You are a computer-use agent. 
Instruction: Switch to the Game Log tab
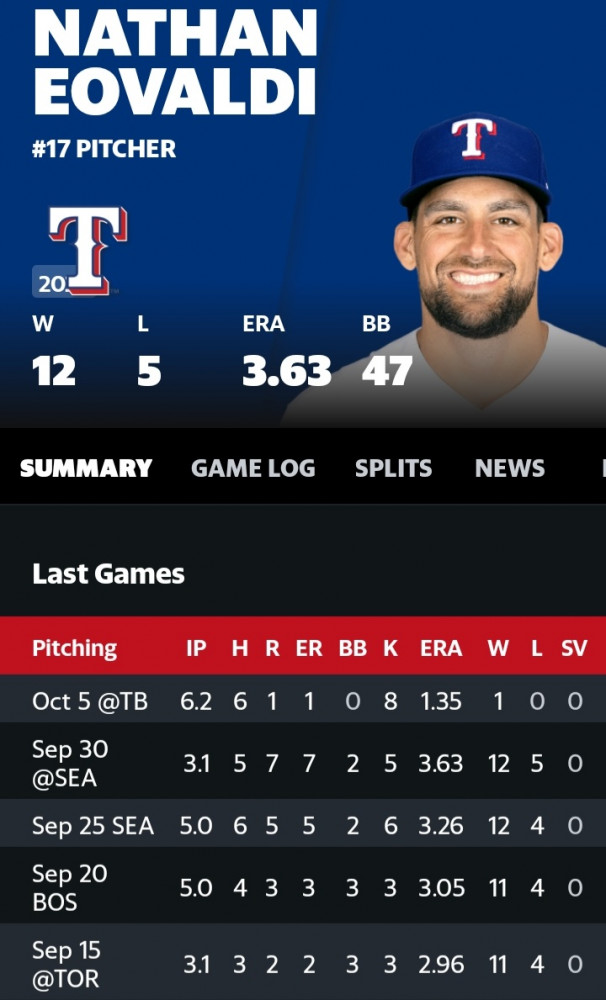[x=253, y=468]
